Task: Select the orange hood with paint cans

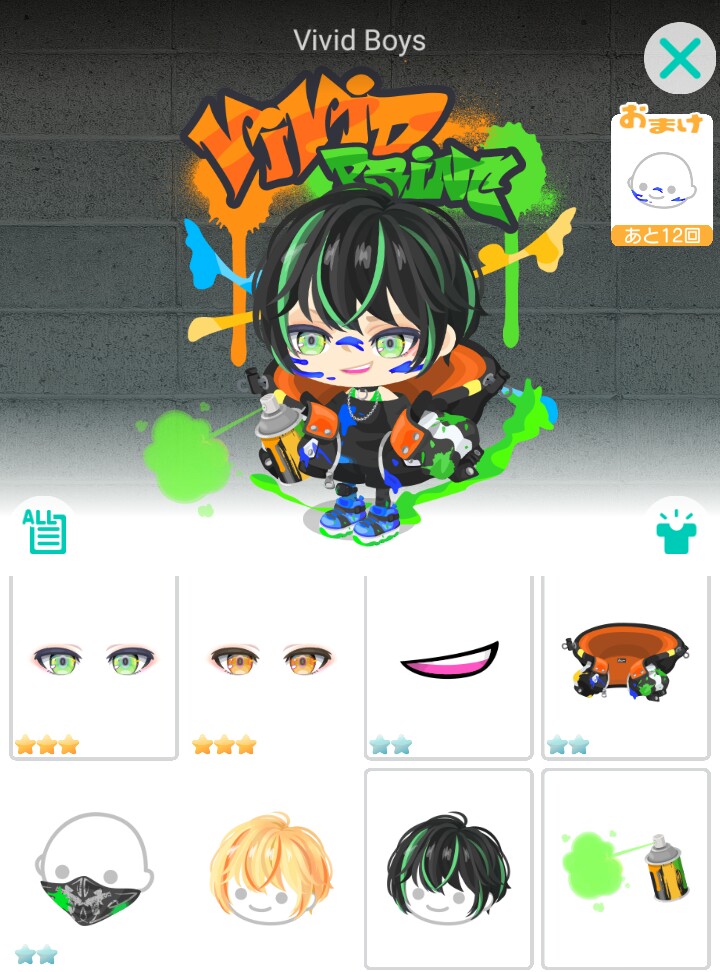Action: (625, 667)
